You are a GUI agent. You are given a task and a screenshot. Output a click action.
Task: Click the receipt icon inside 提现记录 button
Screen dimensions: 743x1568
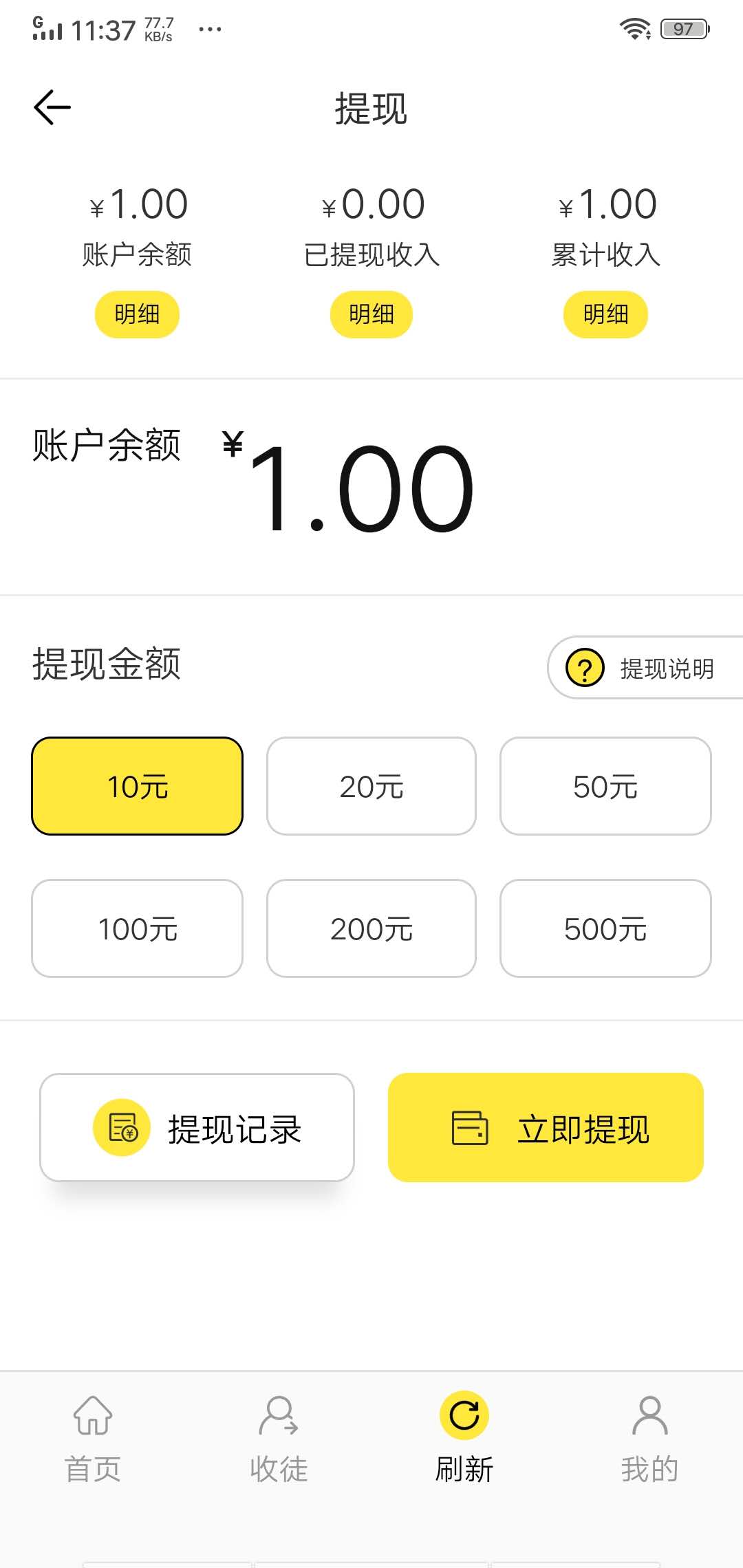click(x=121, y=1128)
